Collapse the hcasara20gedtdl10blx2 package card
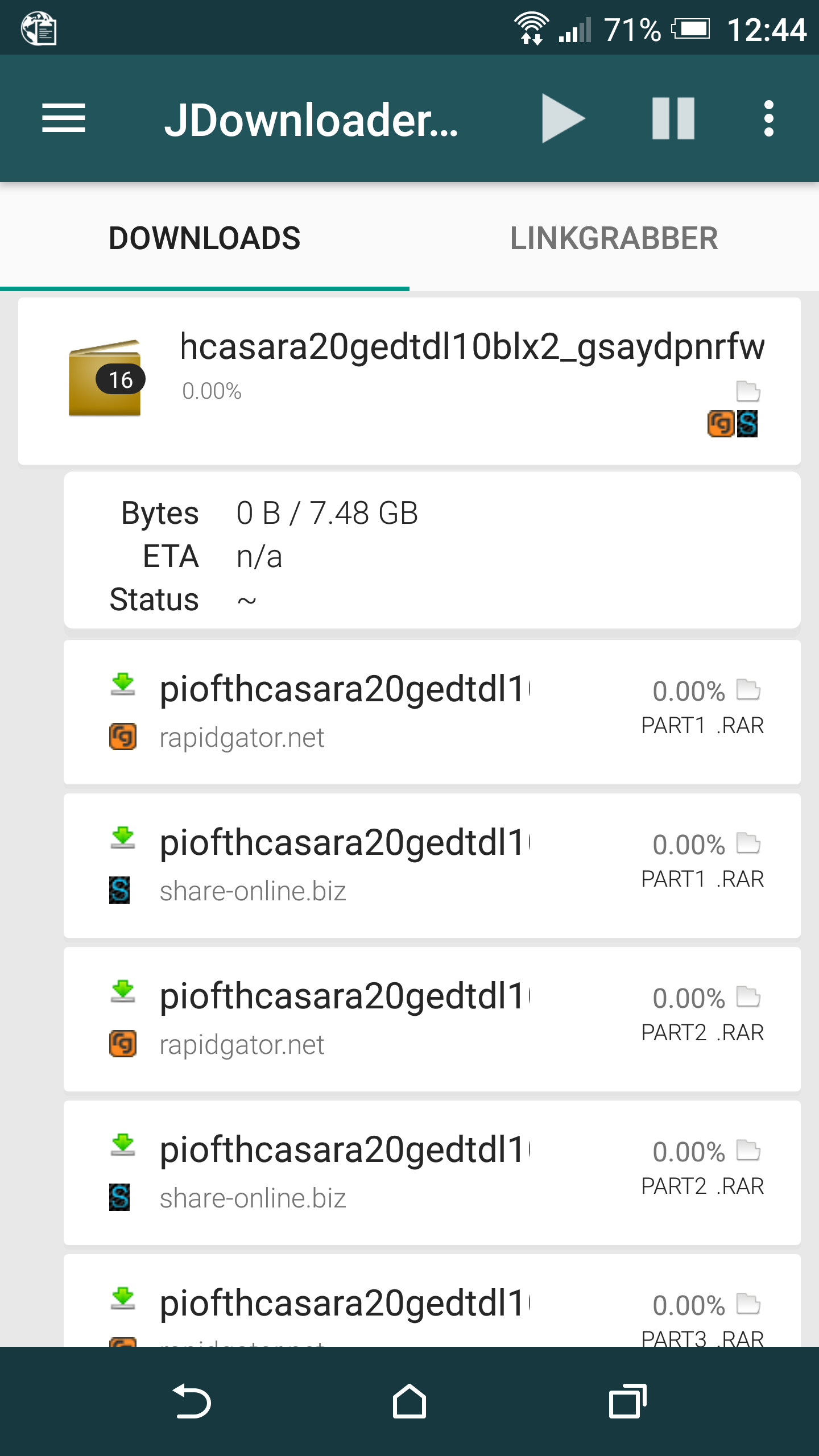The width and height of the screenshot is (819, 1456). coord(409,381)
